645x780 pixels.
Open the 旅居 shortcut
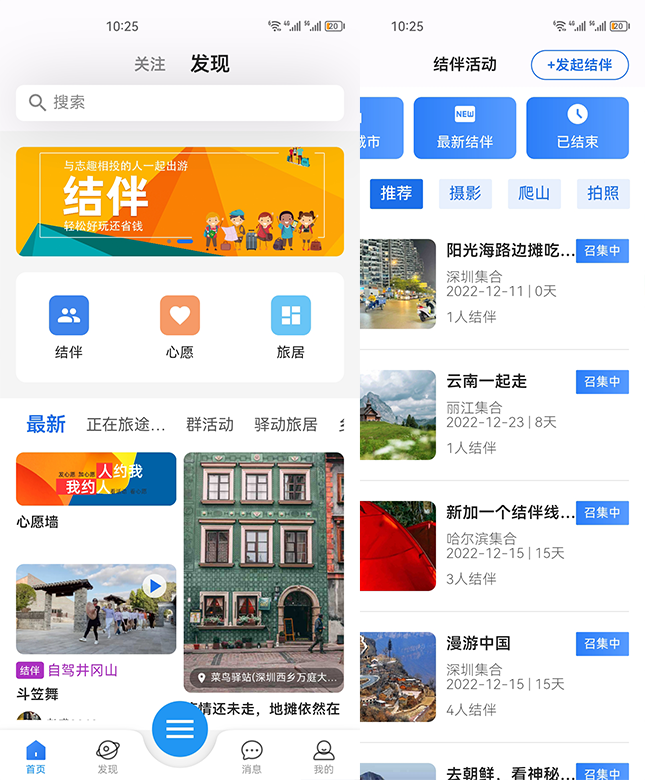291,327
